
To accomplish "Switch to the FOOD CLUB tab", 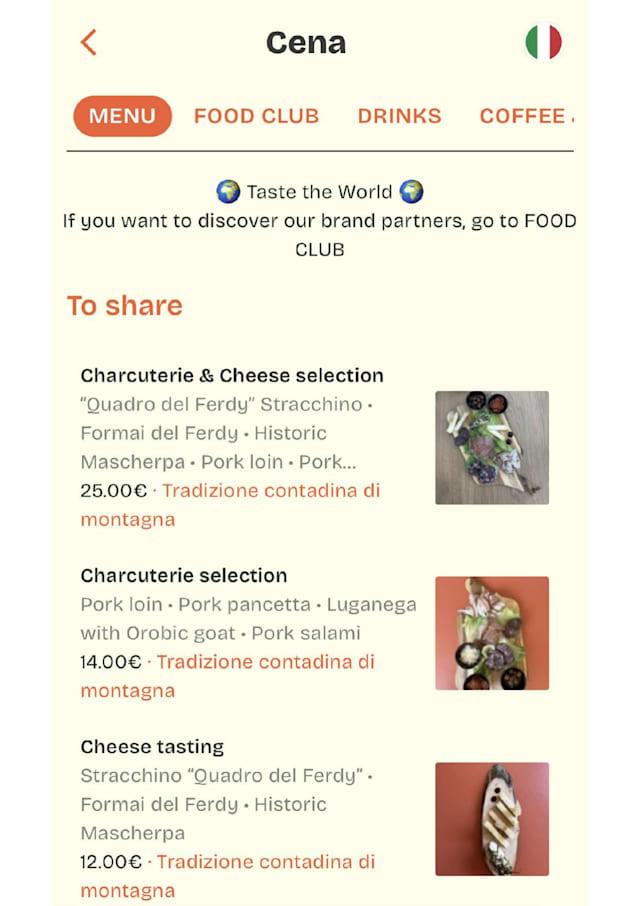I will pos(256,116).
